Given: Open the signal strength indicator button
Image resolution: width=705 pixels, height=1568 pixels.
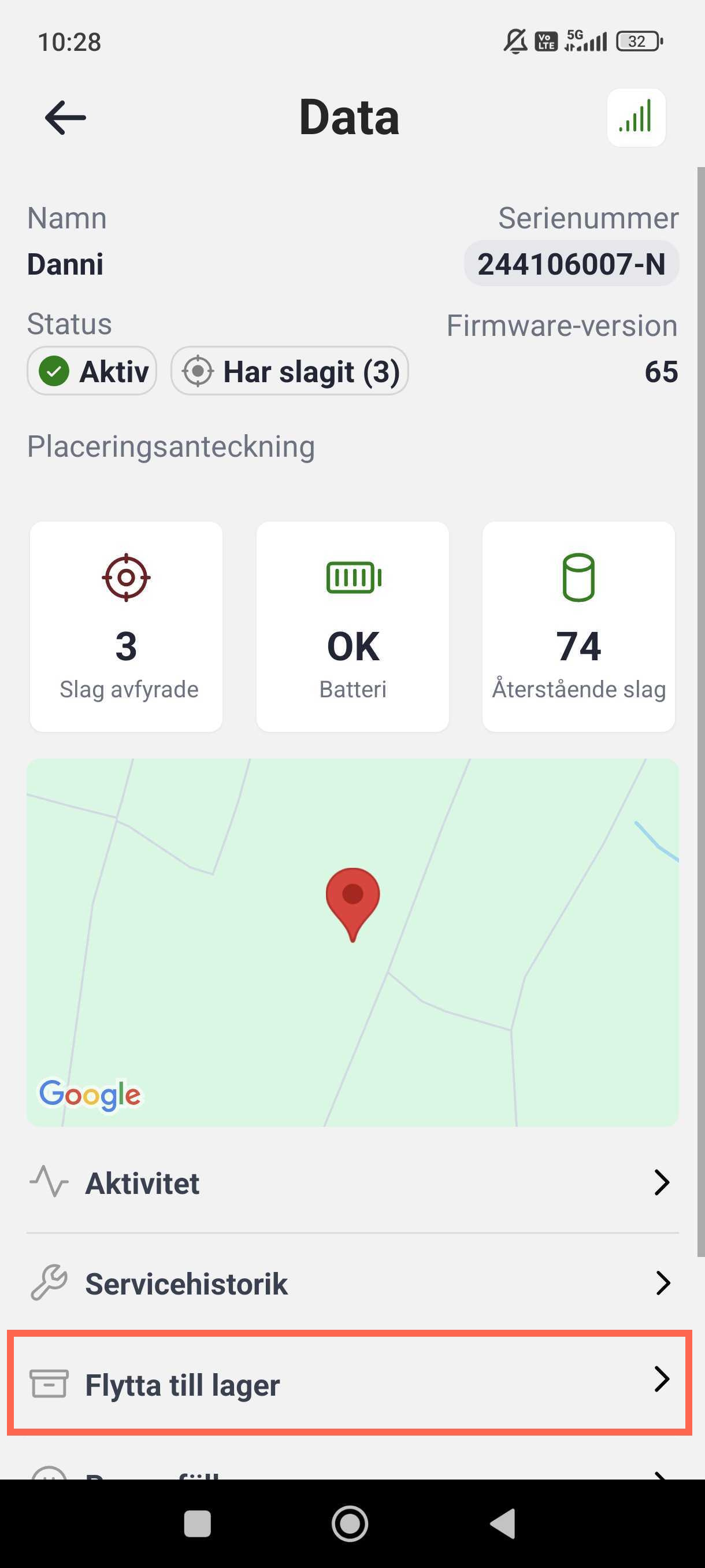Looking at the screenshot, I should (636, 117).
